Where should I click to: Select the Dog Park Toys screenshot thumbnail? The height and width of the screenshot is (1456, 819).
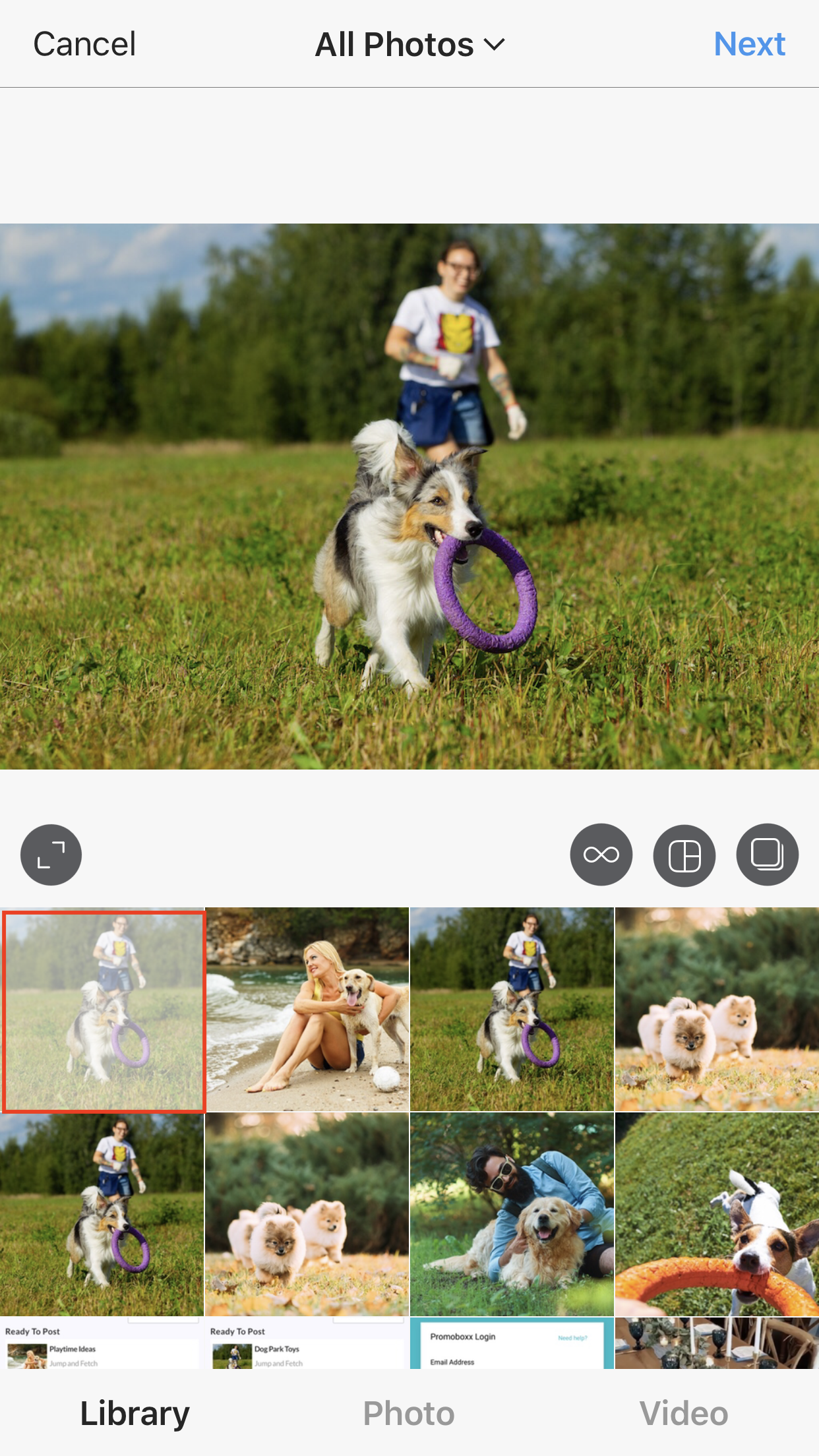[307, 1343]
